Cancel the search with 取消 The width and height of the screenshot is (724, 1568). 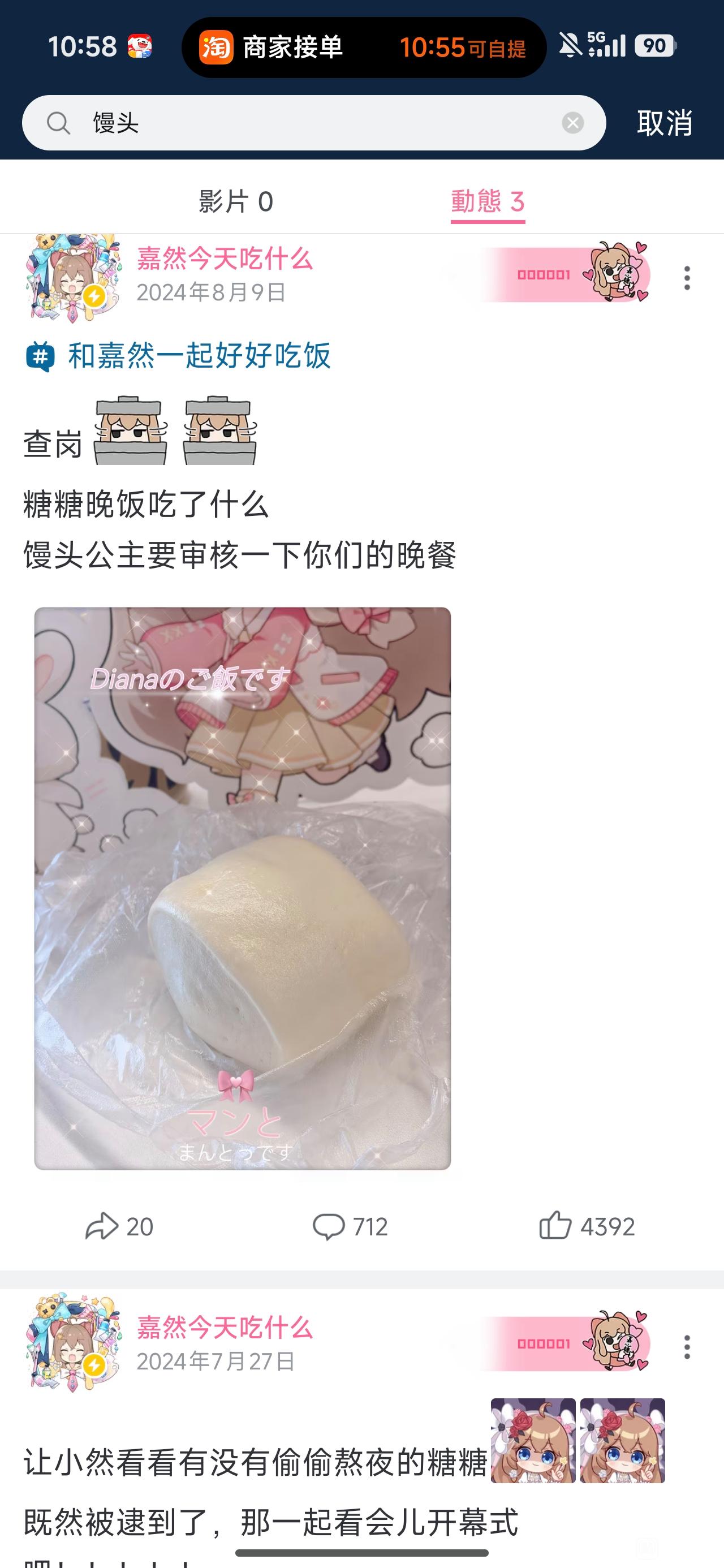664,123
